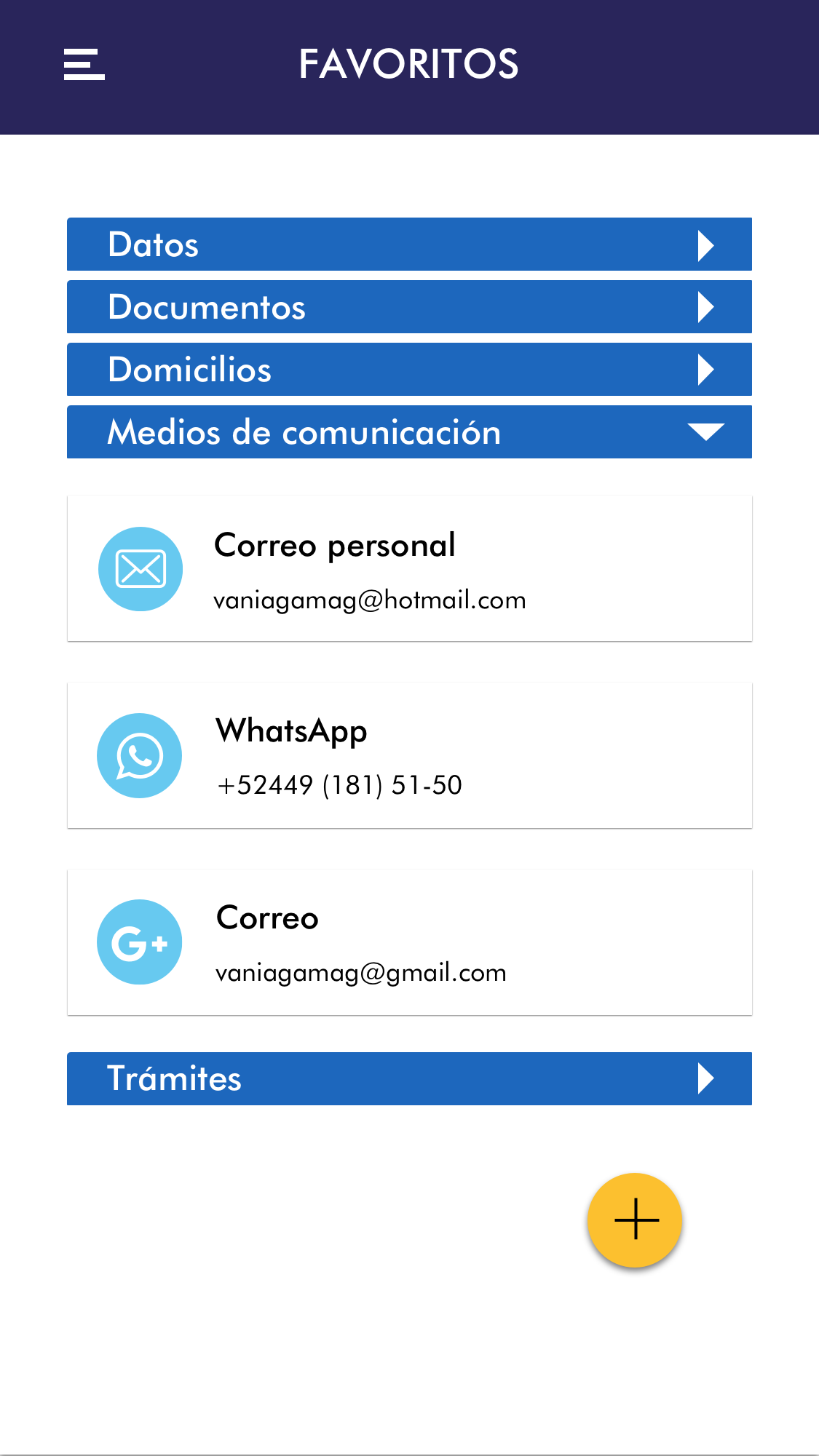Expand the Domicilios section
The height and width of the screenshot is (1456, 819).
(x=409, y=370)
